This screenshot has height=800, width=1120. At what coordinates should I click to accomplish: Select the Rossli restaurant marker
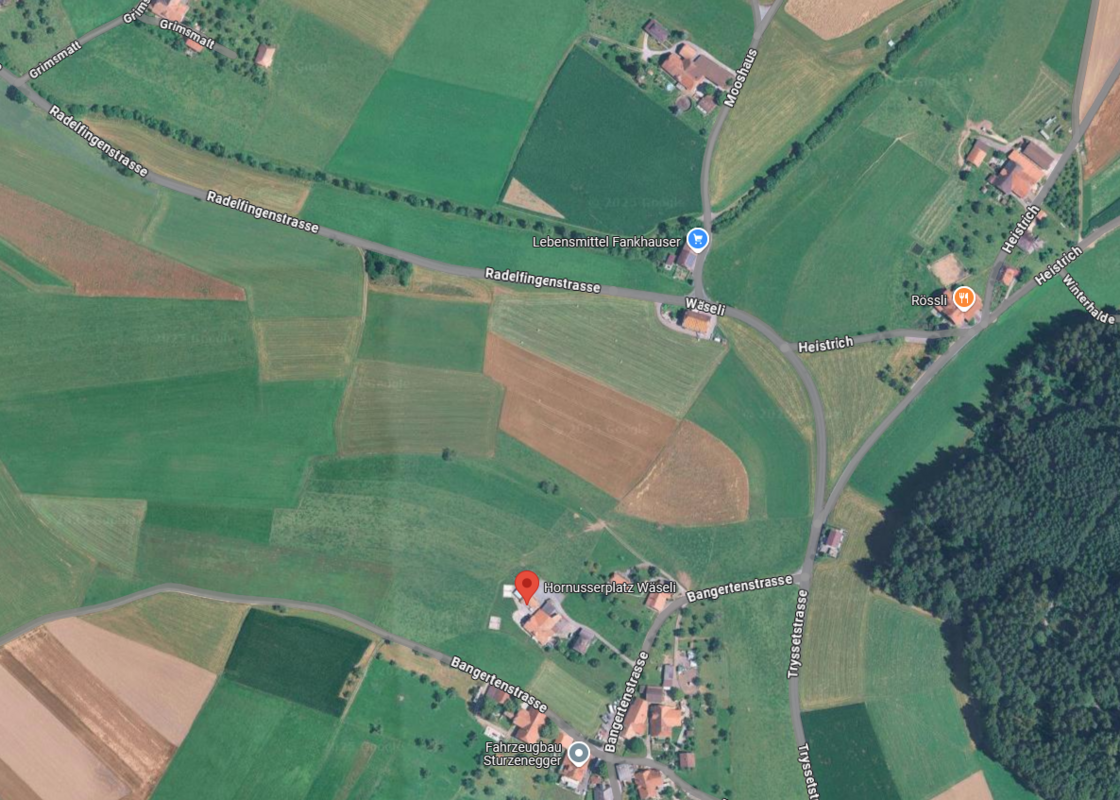point(963,297)
